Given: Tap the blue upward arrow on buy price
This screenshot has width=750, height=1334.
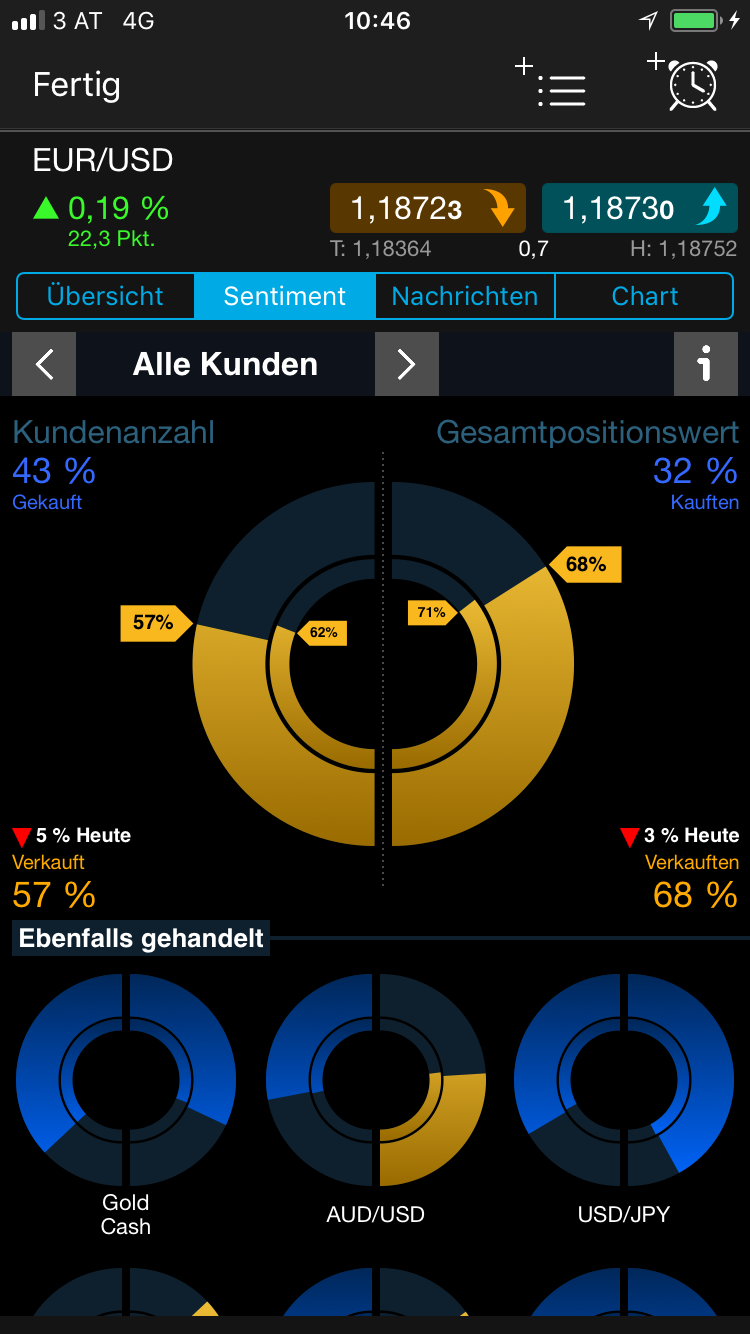Looking at the screenshot, I should point(710,208).
